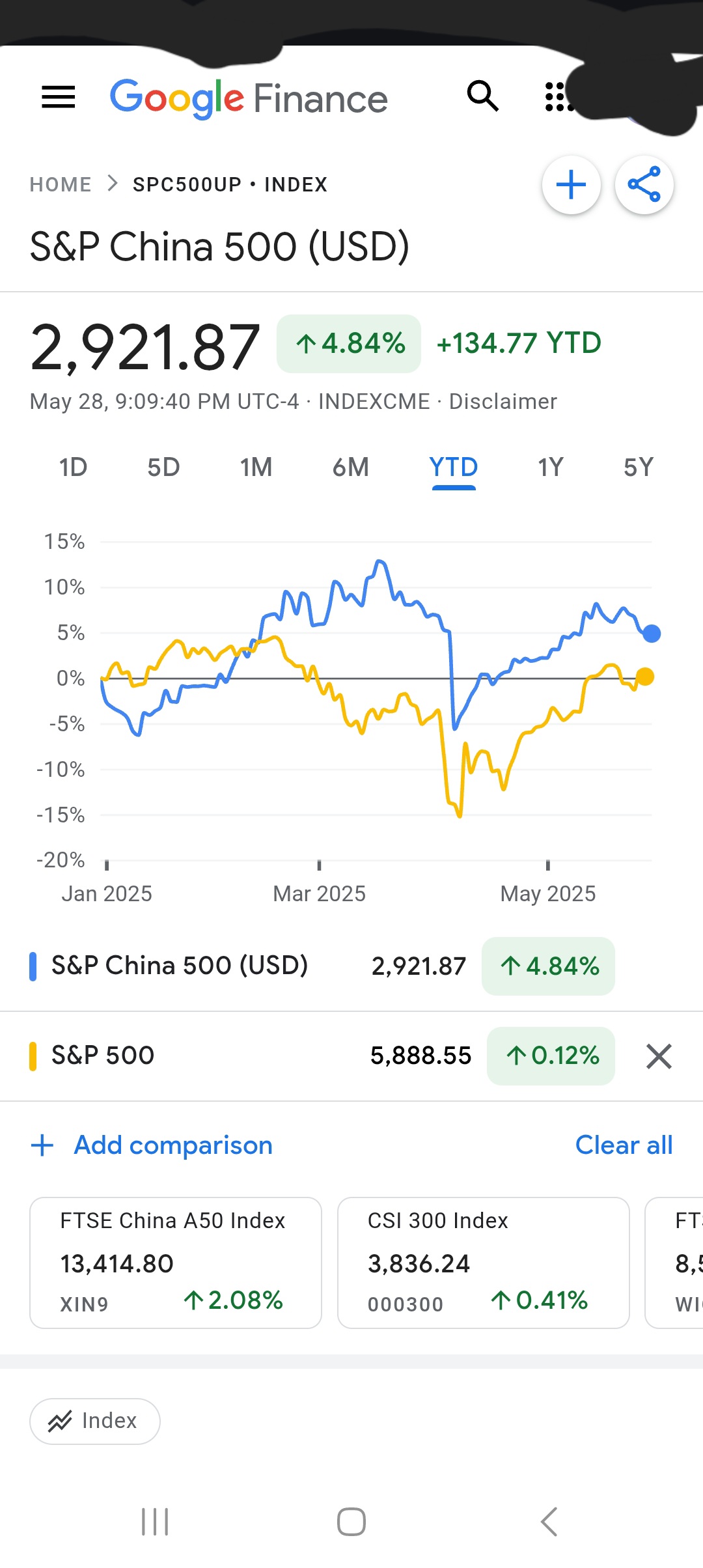Show the 1Y chart range
This screenshot has width=703, height=1568.
click(x=550, y=468)
